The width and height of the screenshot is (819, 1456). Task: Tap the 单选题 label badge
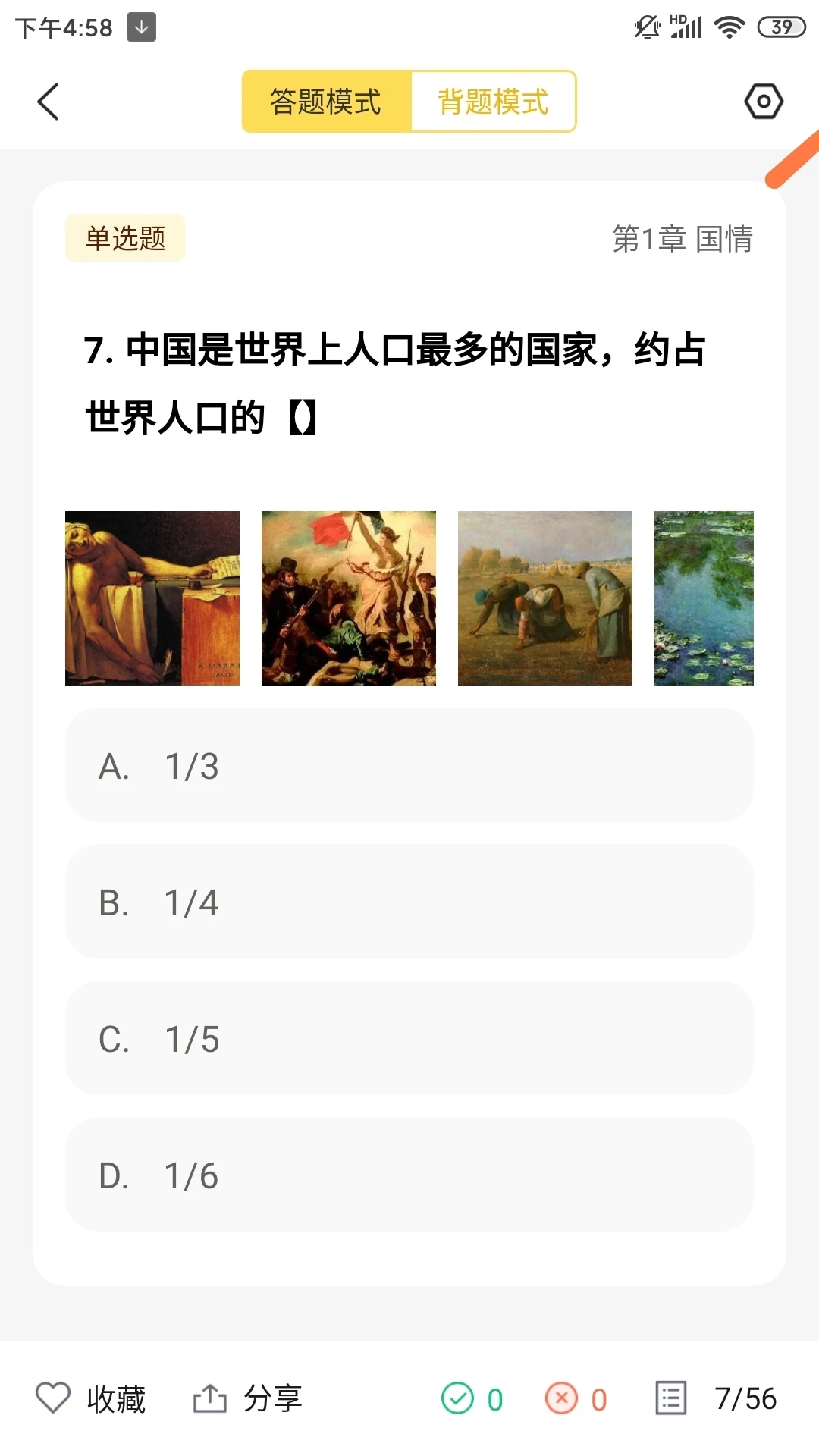click(126, 237)
